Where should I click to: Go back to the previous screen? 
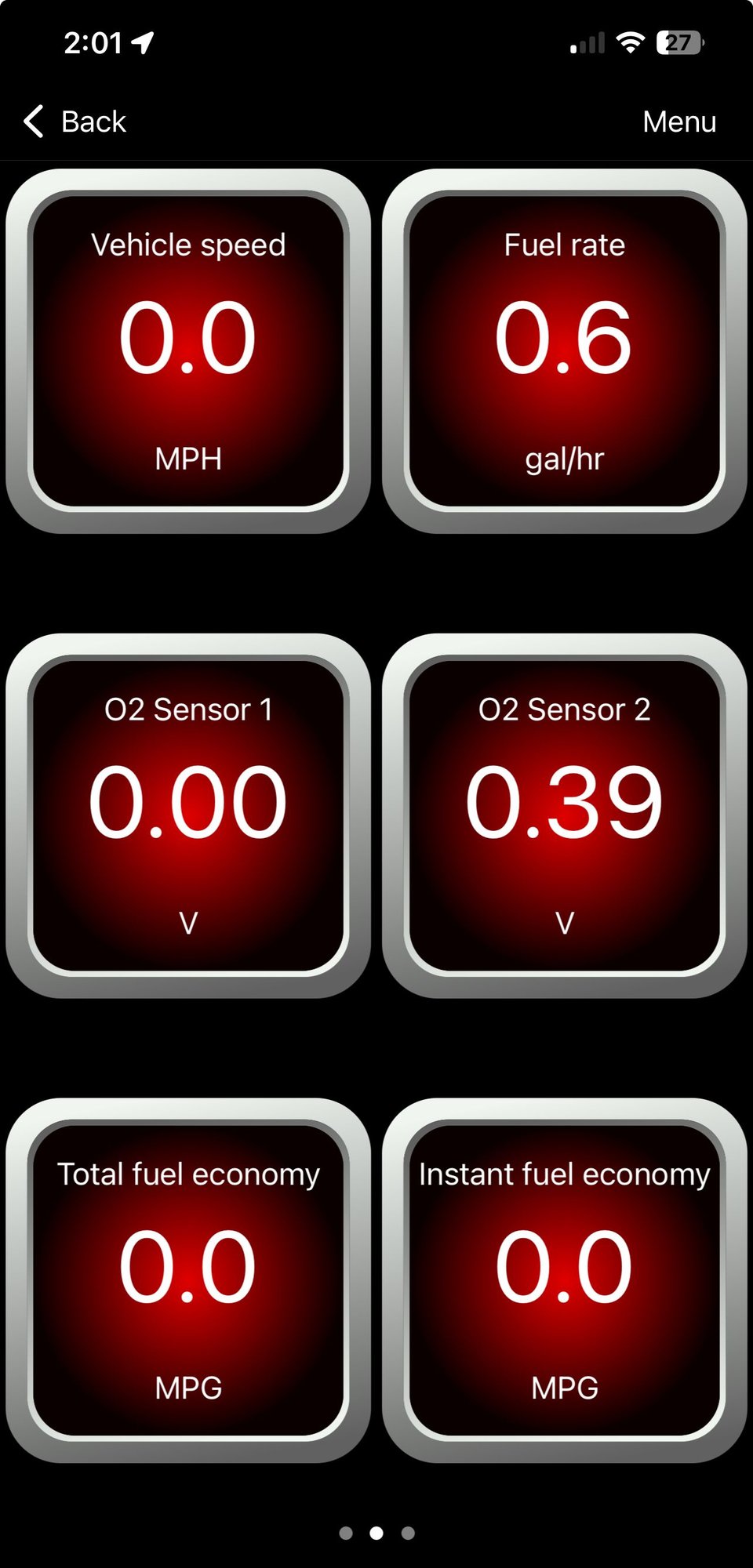[75, 122]
